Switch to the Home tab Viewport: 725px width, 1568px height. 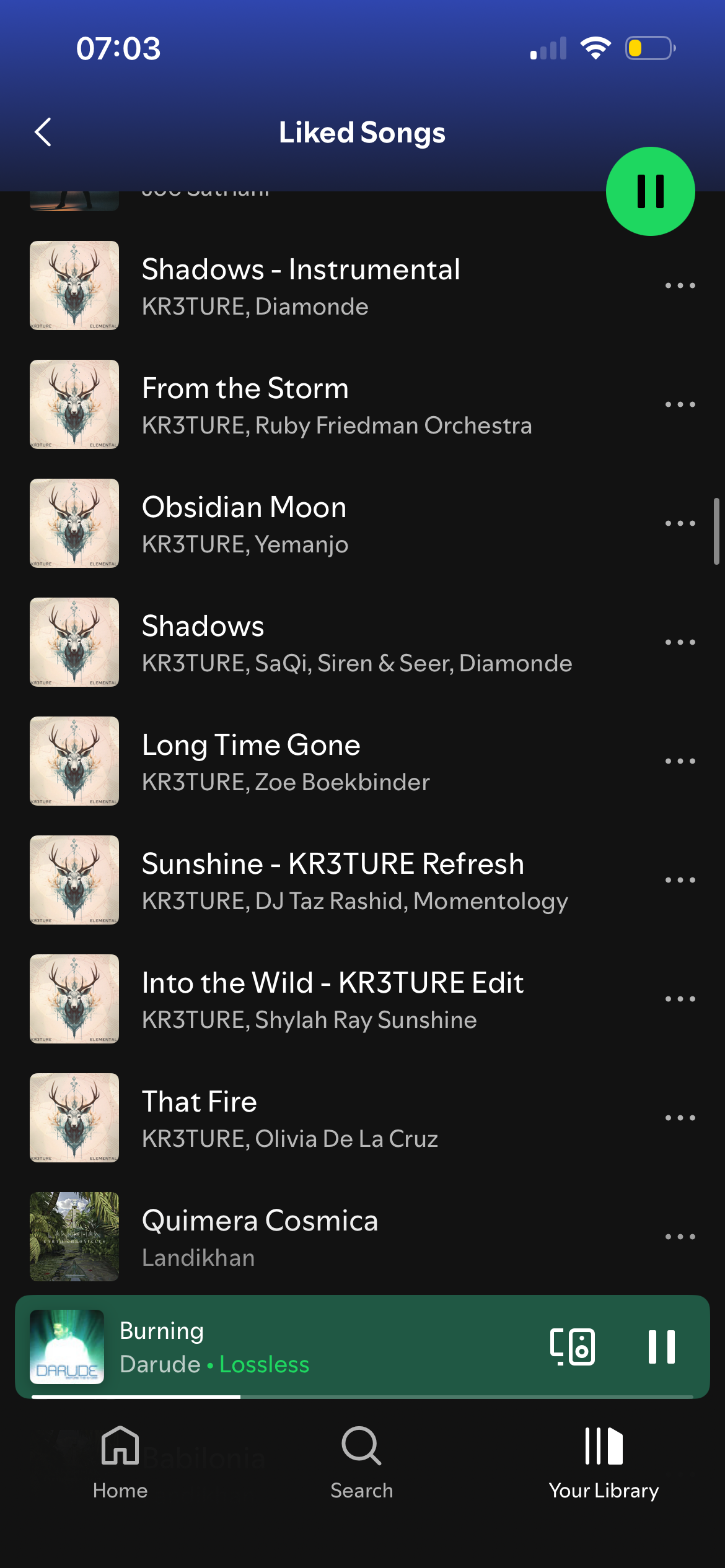(x=120, y=1462)
